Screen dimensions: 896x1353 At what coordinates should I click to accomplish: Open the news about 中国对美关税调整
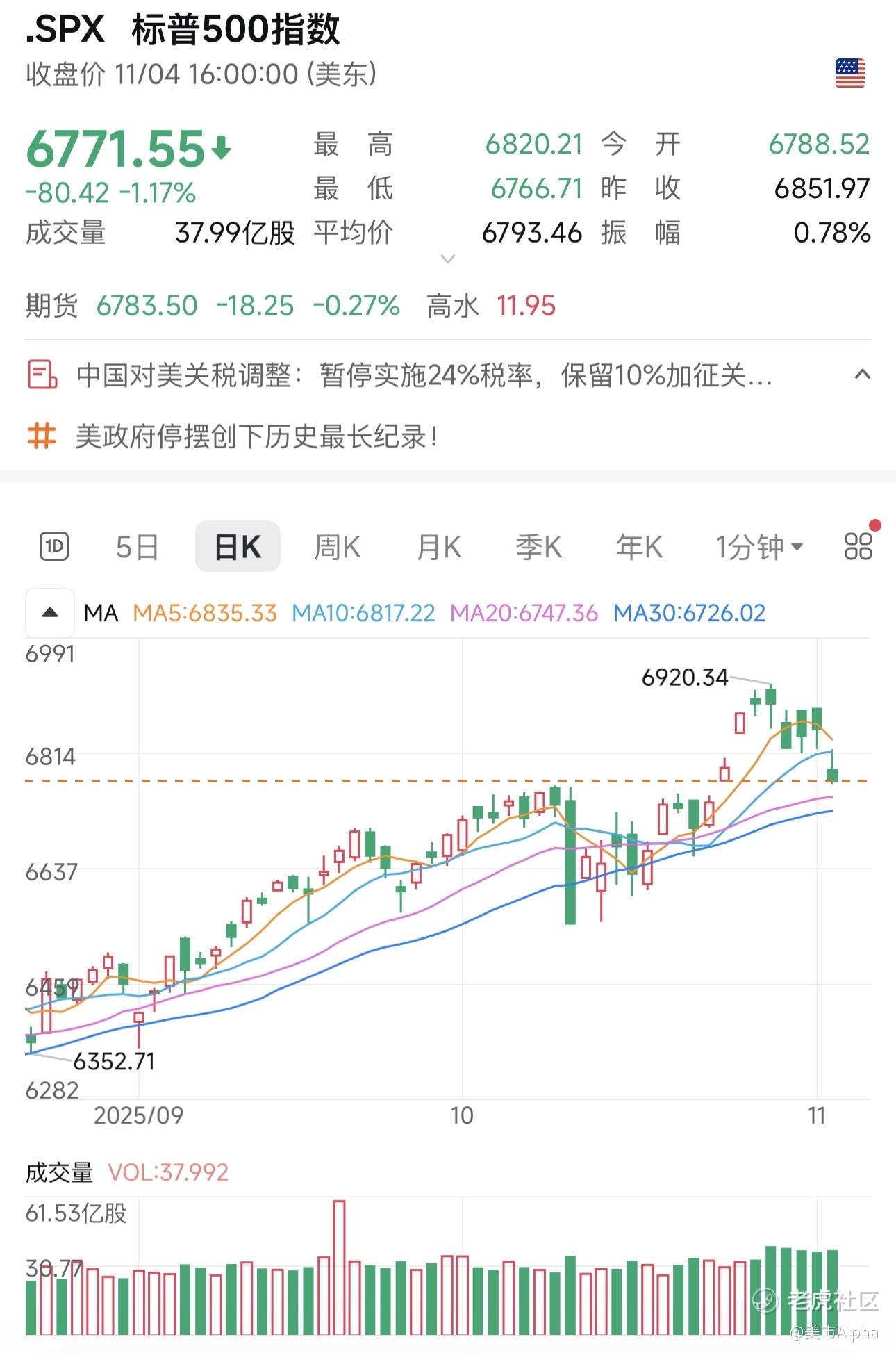tap(424, 376)
